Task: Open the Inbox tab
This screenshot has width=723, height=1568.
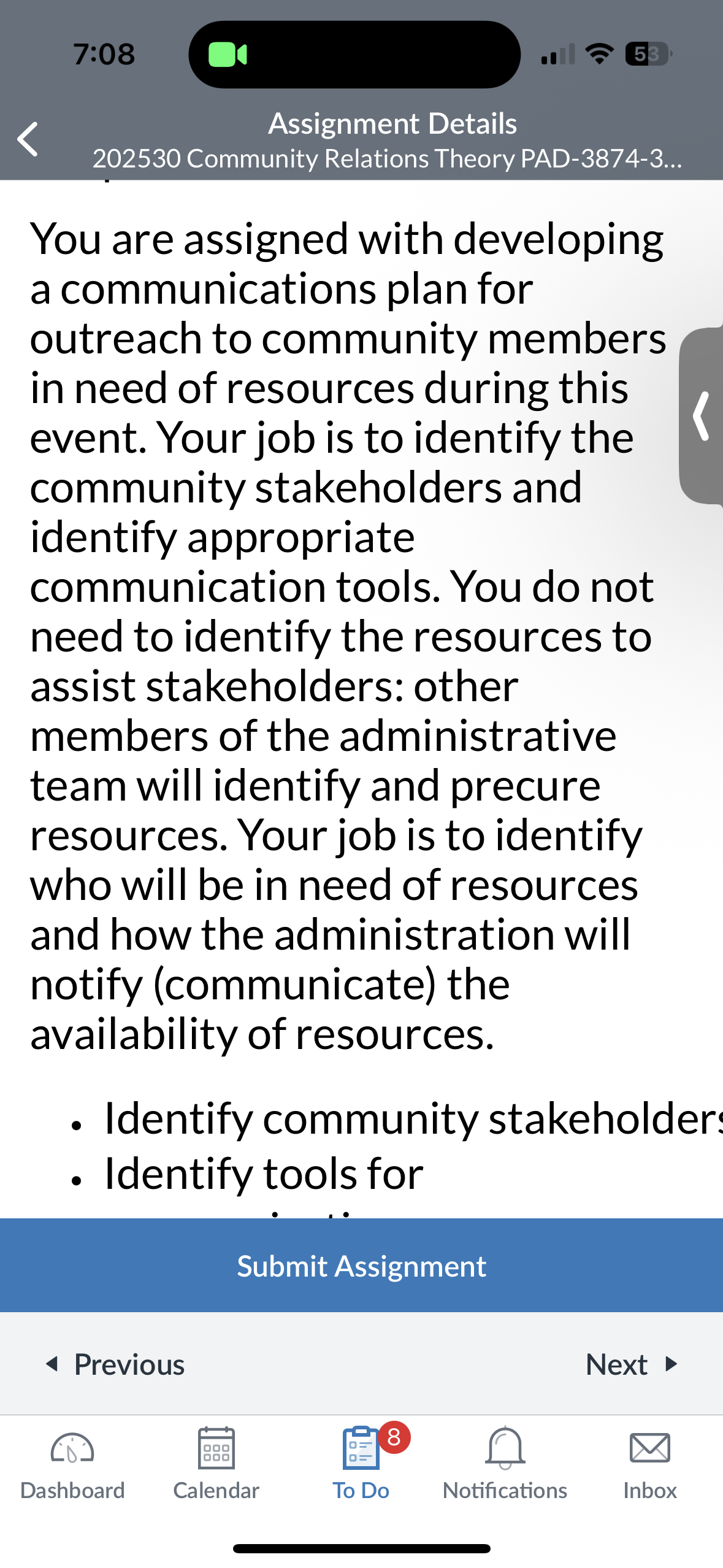Action: [x=650, y=1464]
